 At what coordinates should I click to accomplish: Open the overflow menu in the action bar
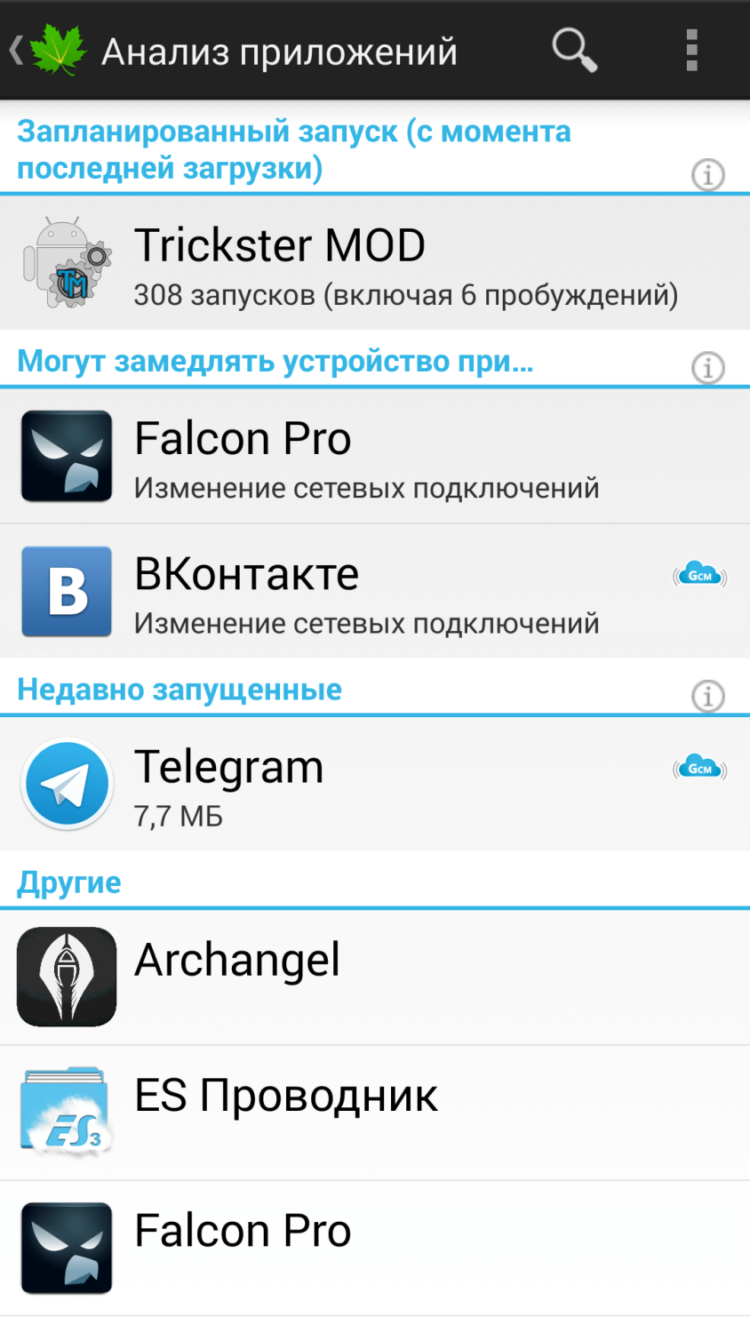[x=690, y=49]
